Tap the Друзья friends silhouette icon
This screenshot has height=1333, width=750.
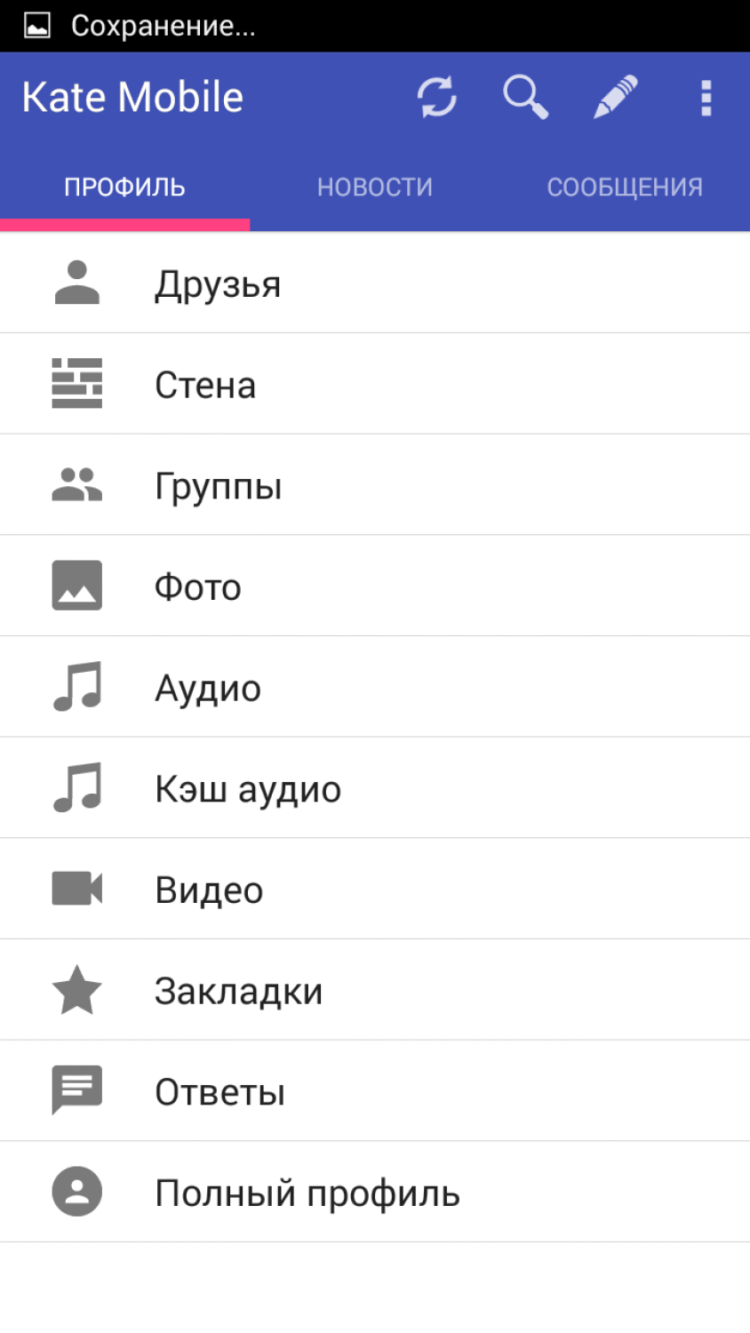[x=78, y=283]
